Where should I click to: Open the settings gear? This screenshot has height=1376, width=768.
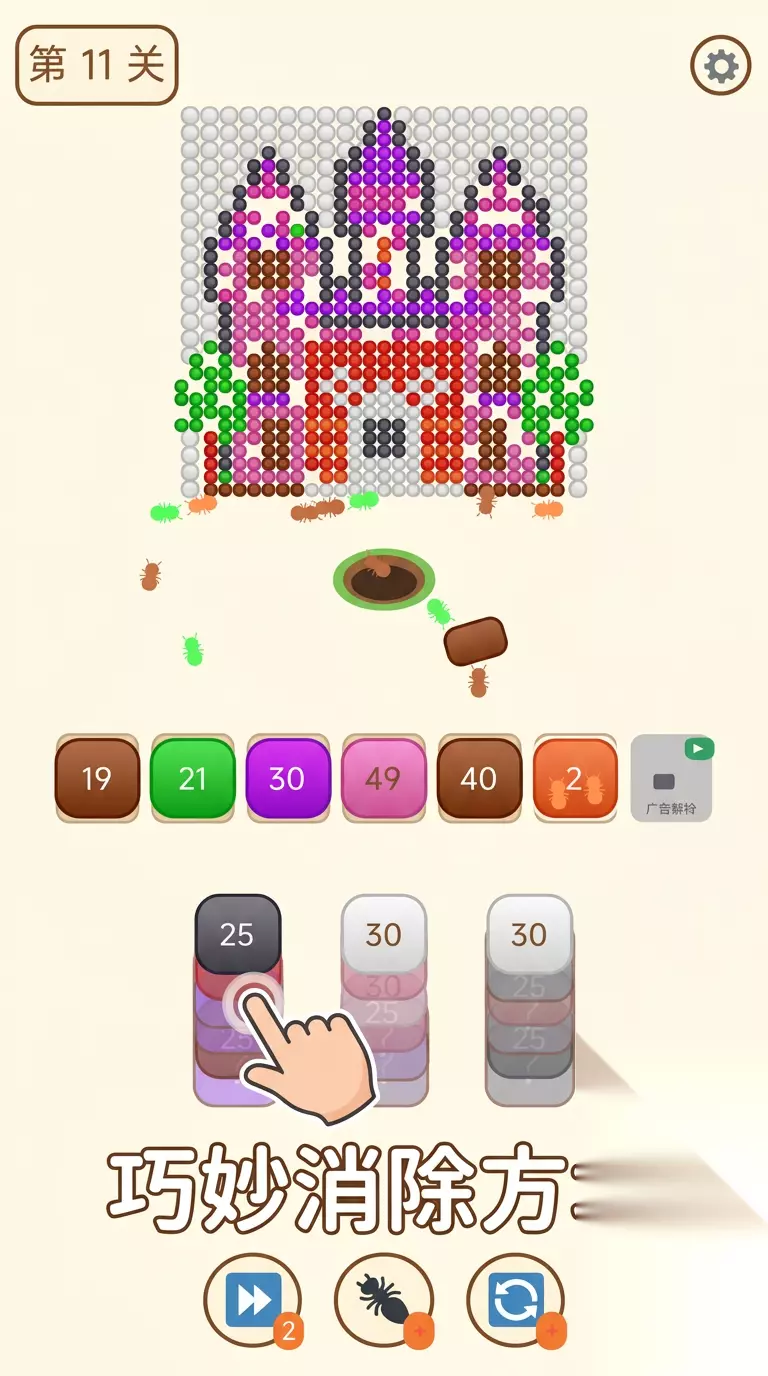click(x=720, y=66)
